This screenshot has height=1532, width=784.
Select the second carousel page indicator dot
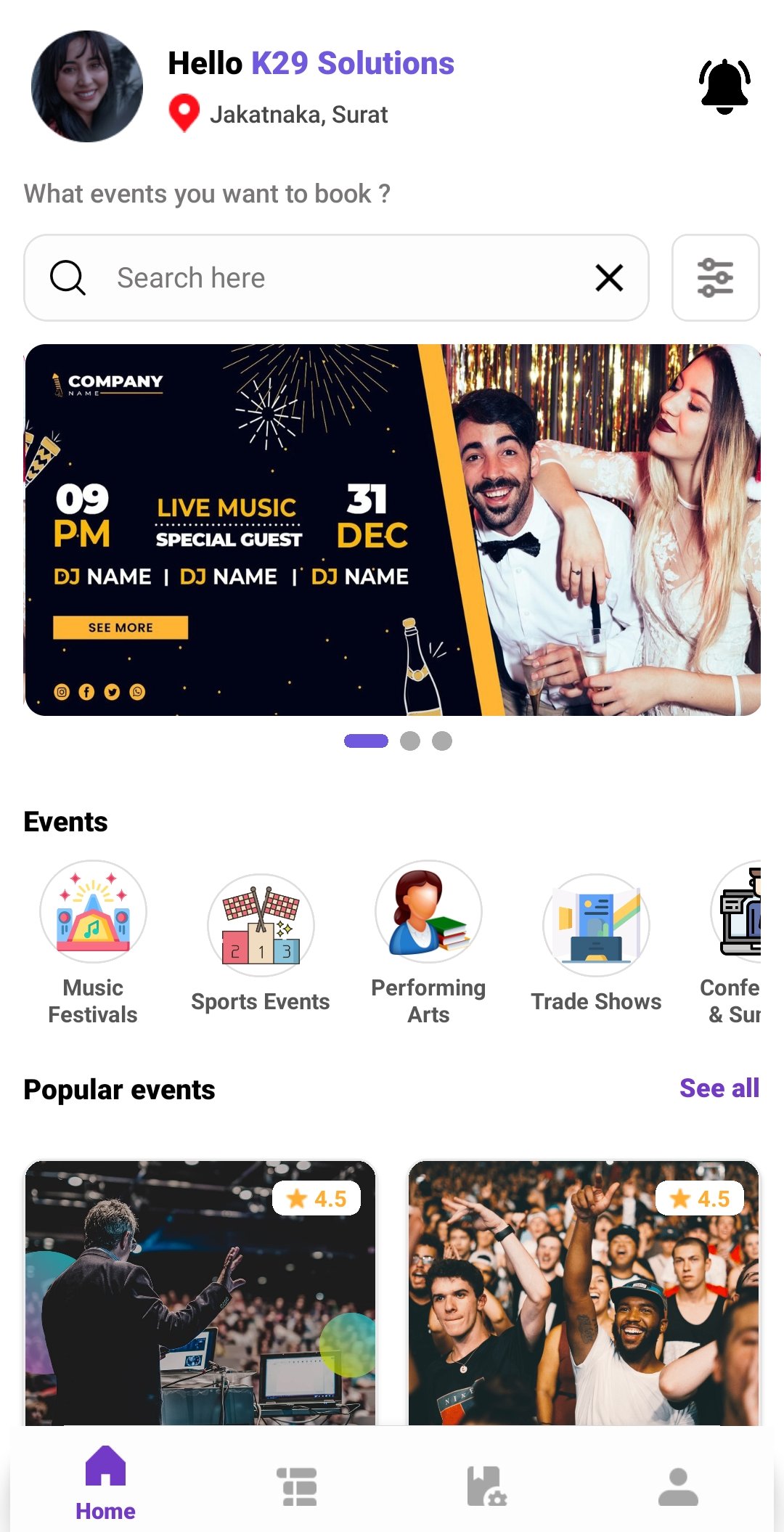[411, 741]
